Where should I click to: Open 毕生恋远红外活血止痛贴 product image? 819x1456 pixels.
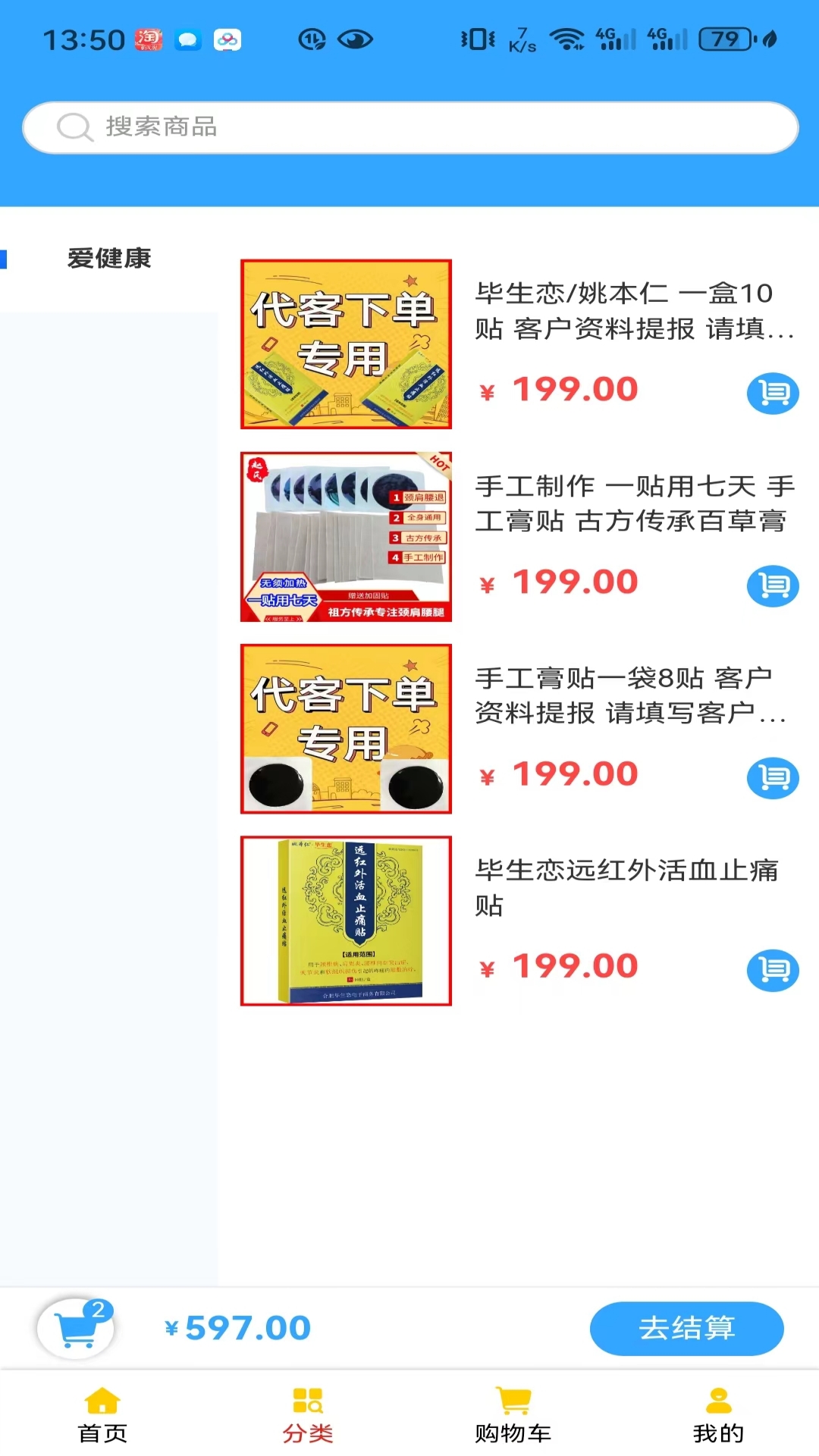tap(346, 921)
